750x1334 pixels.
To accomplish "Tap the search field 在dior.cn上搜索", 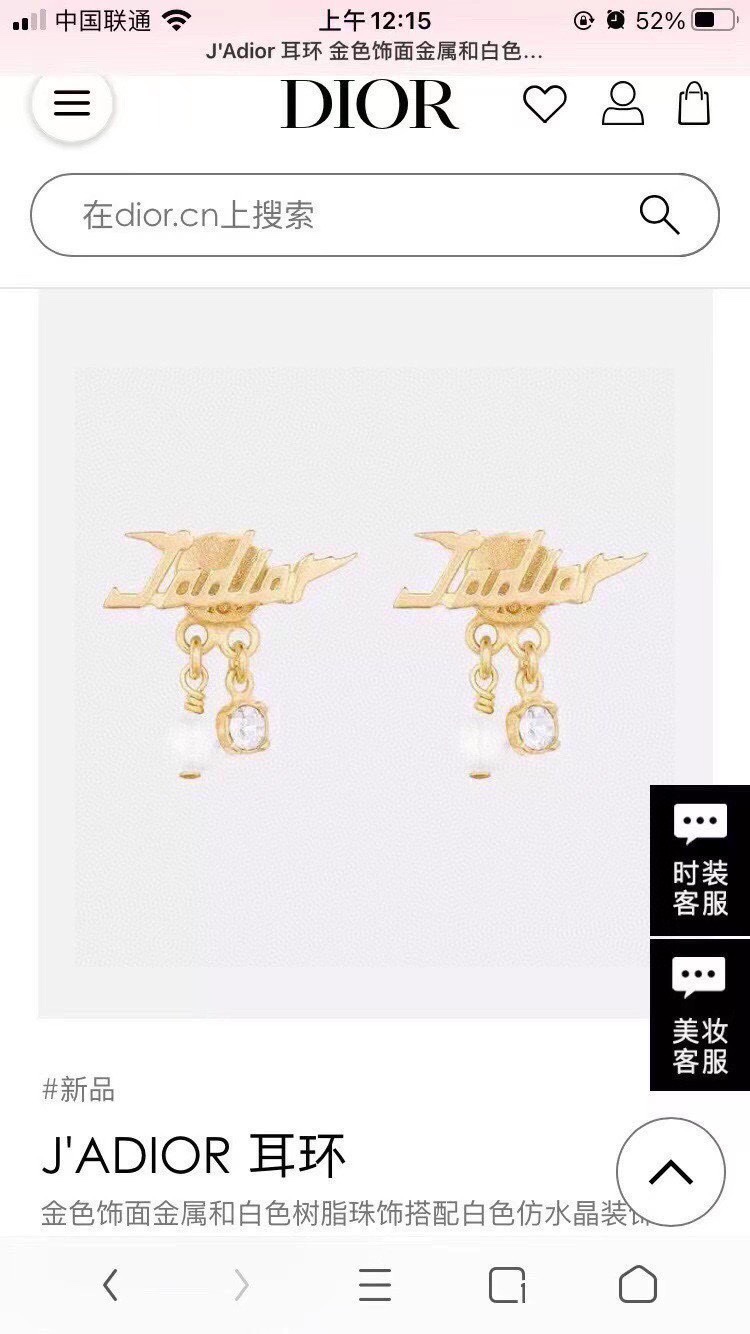I will (300, 214).
